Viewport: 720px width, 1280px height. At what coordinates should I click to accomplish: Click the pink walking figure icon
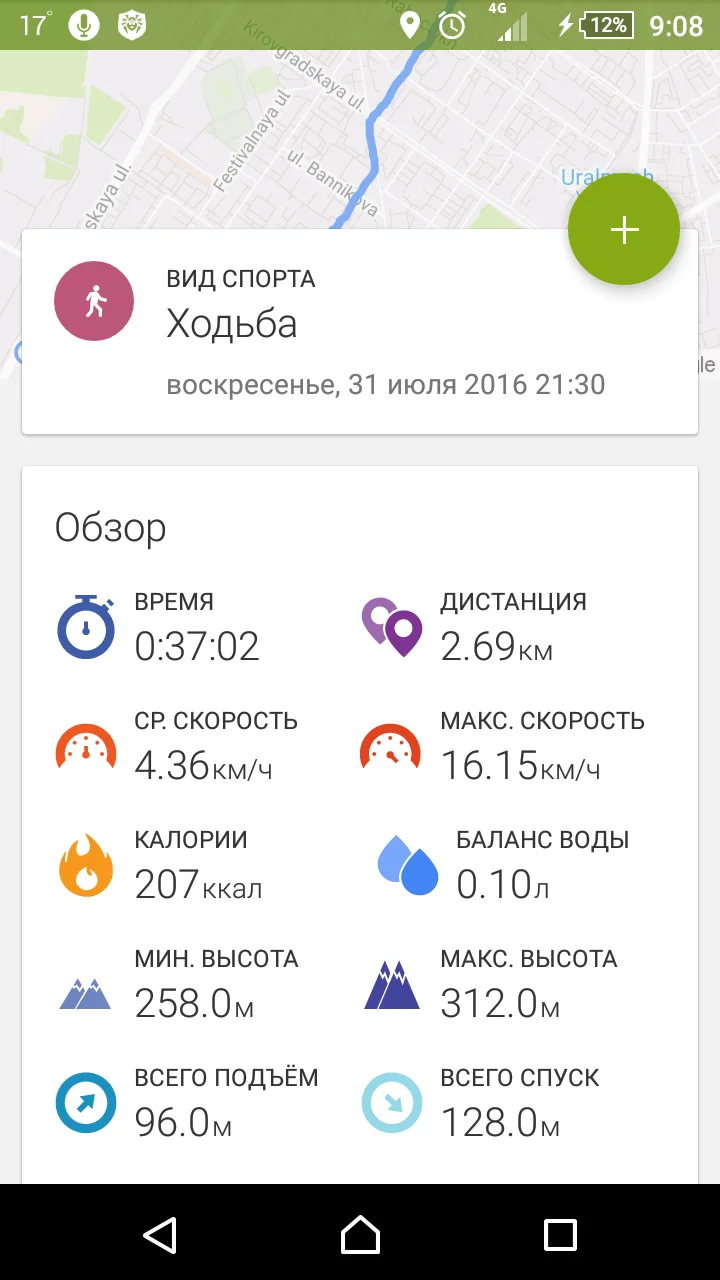(94, 301)
